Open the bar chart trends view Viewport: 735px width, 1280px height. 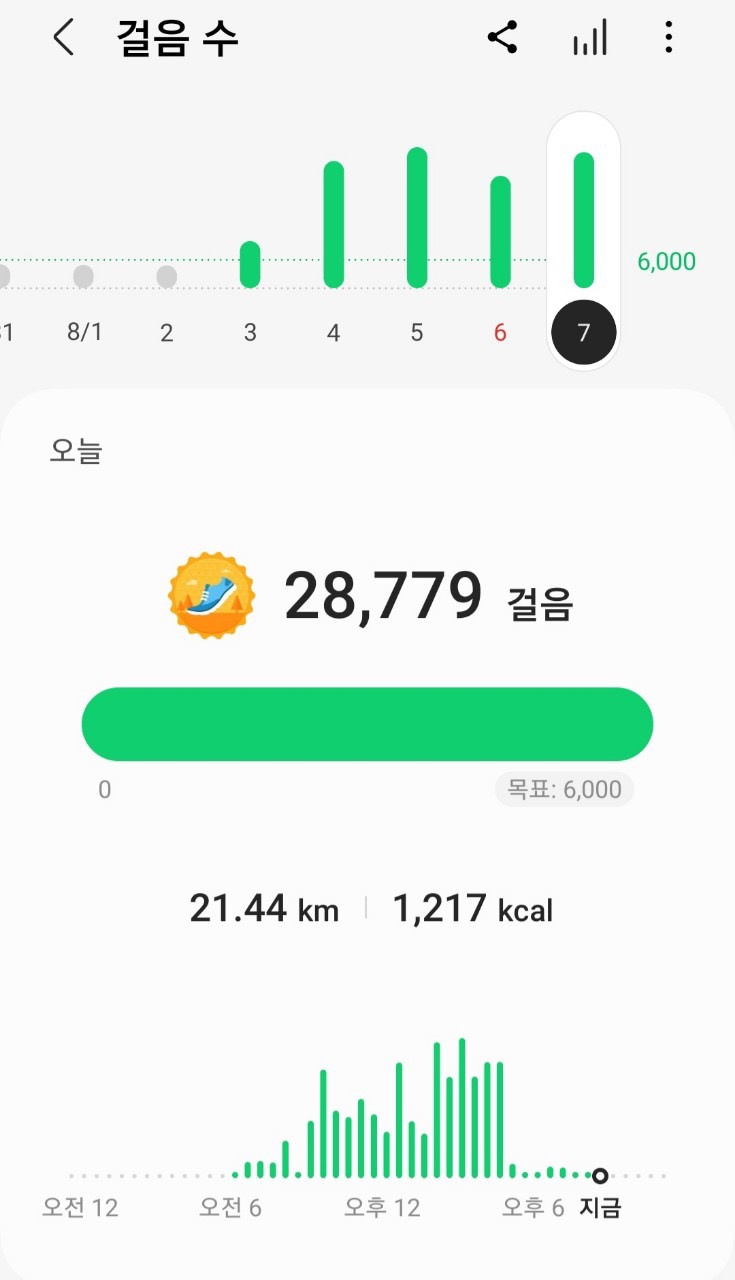(589, 39)
